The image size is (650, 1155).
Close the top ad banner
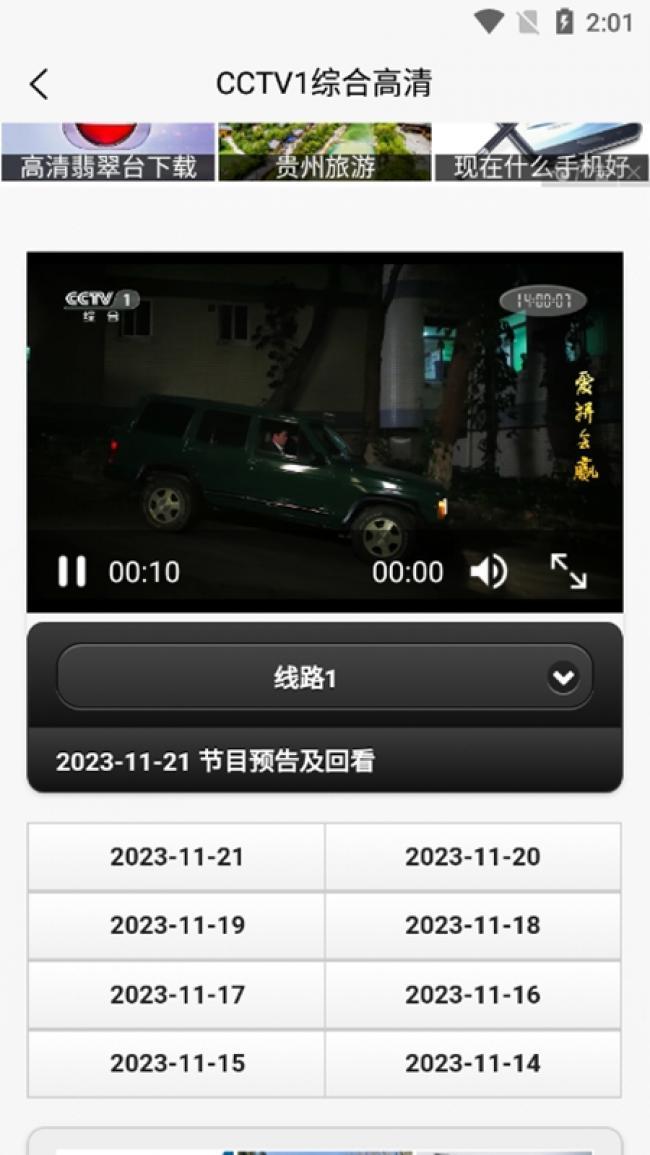634,172
